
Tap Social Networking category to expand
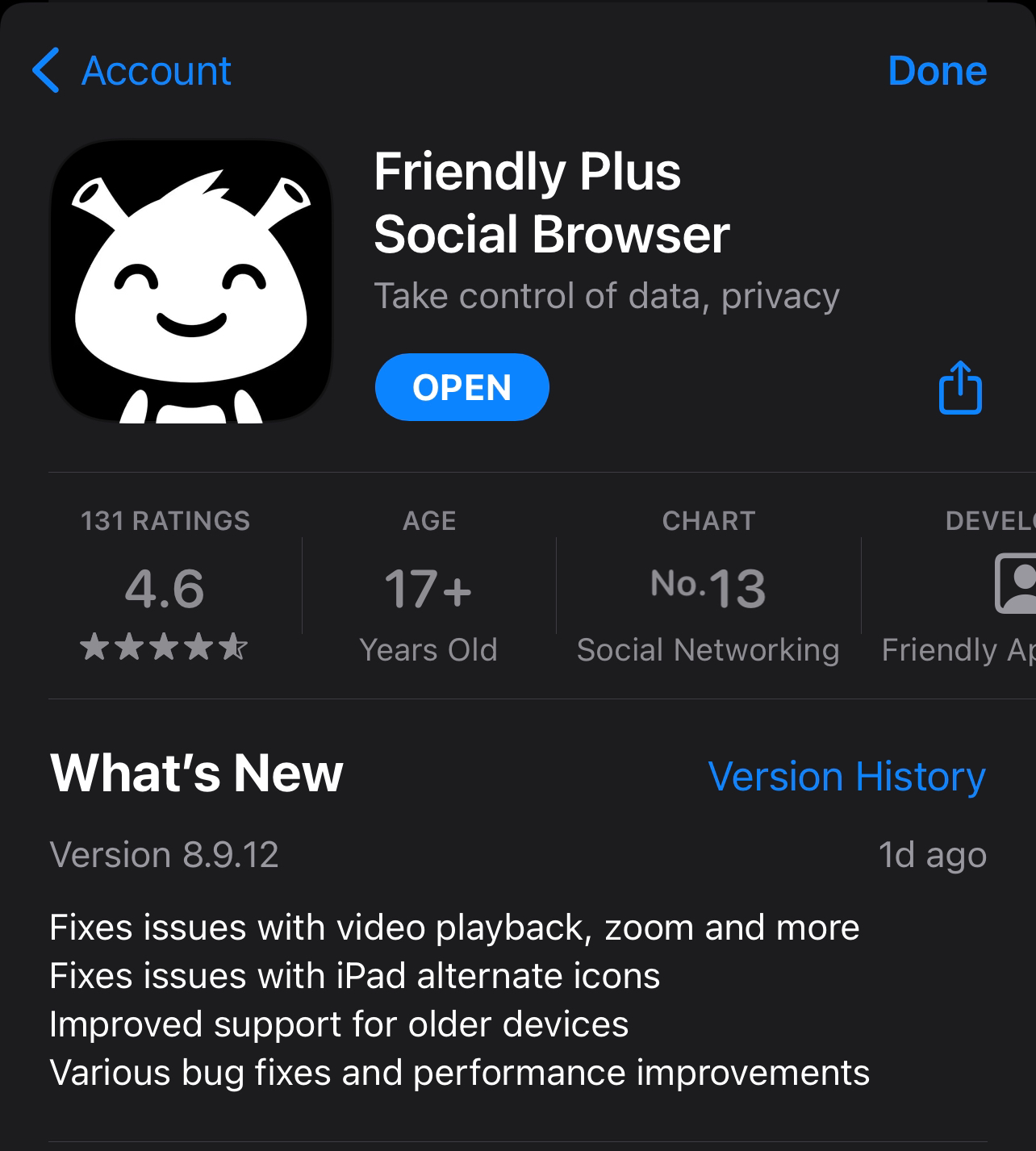pyautogui.click(x=708, y=650)
